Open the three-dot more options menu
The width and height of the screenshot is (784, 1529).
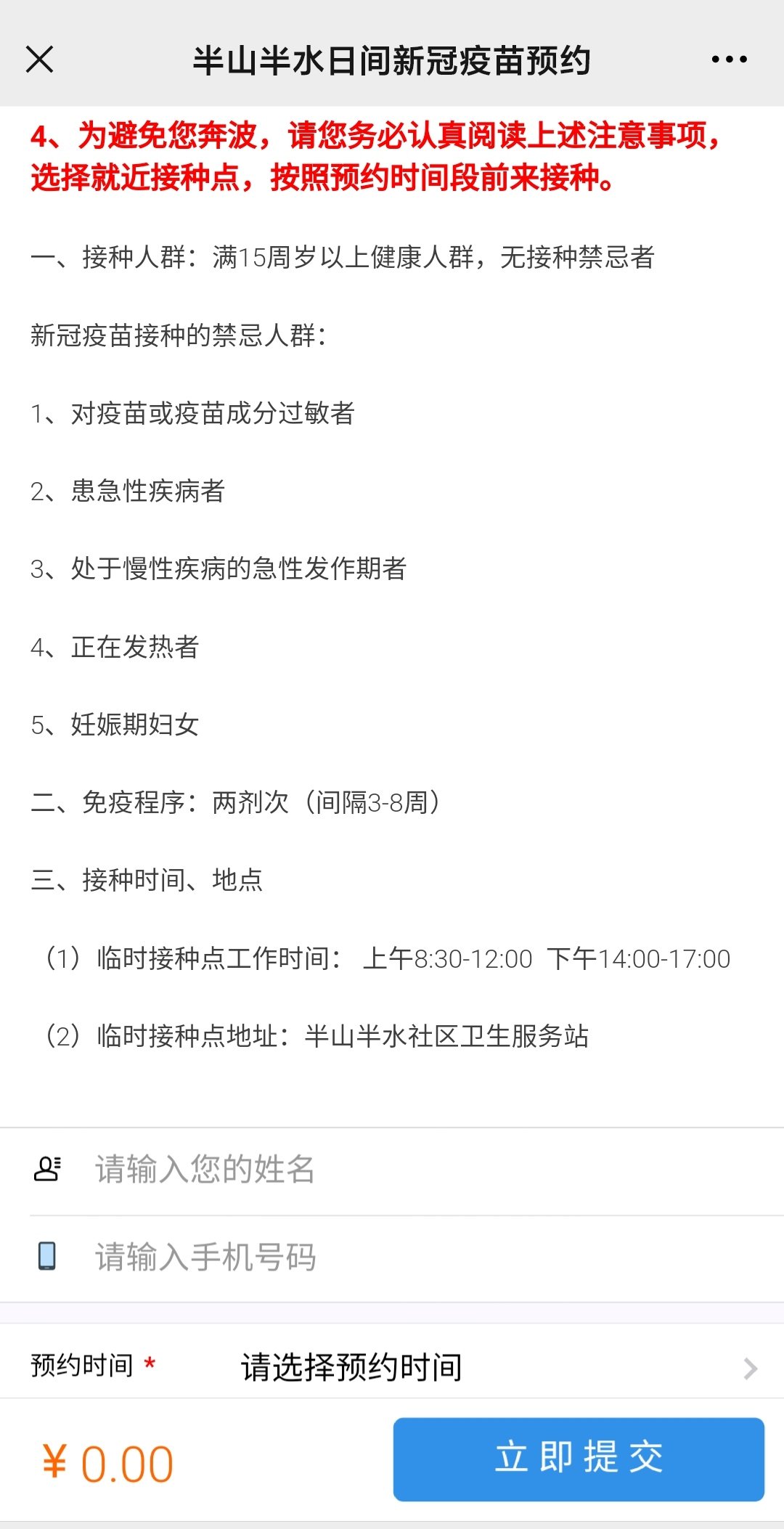click(x=729, y=60)
